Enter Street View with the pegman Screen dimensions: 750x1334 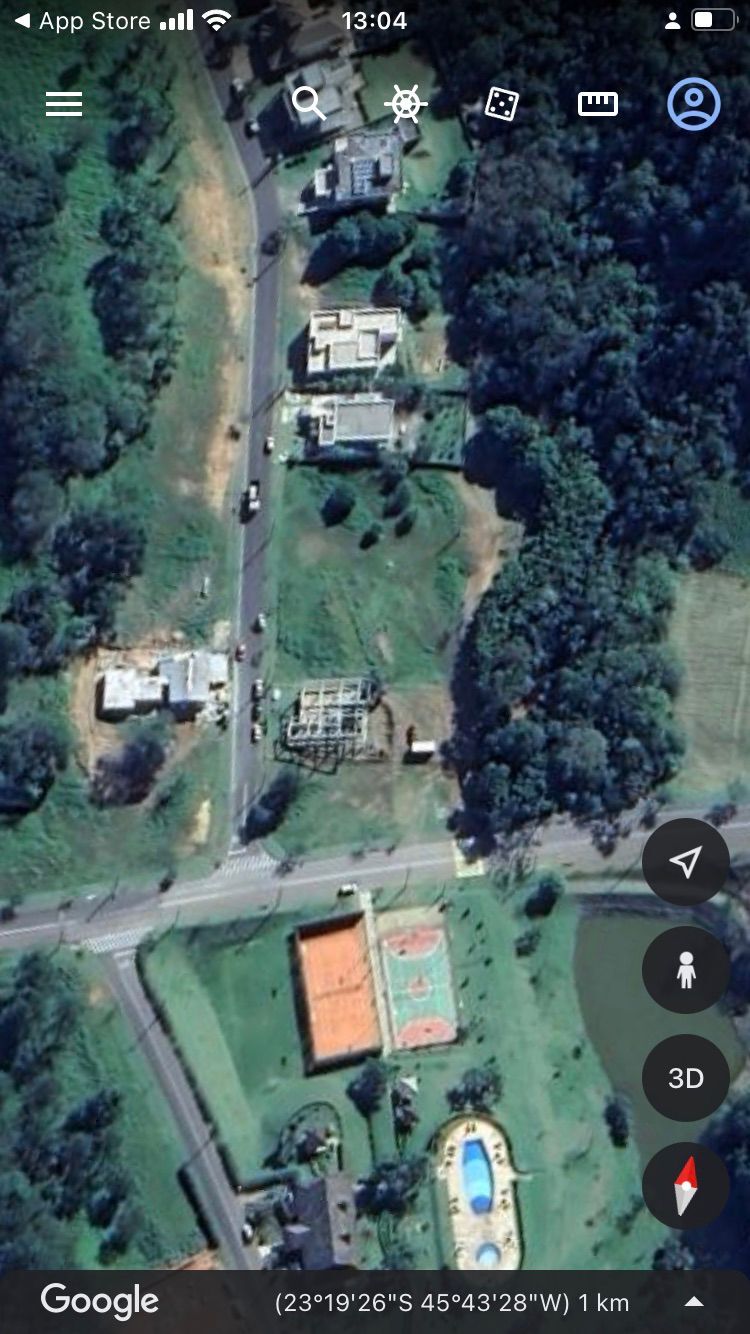coord(685,970)
